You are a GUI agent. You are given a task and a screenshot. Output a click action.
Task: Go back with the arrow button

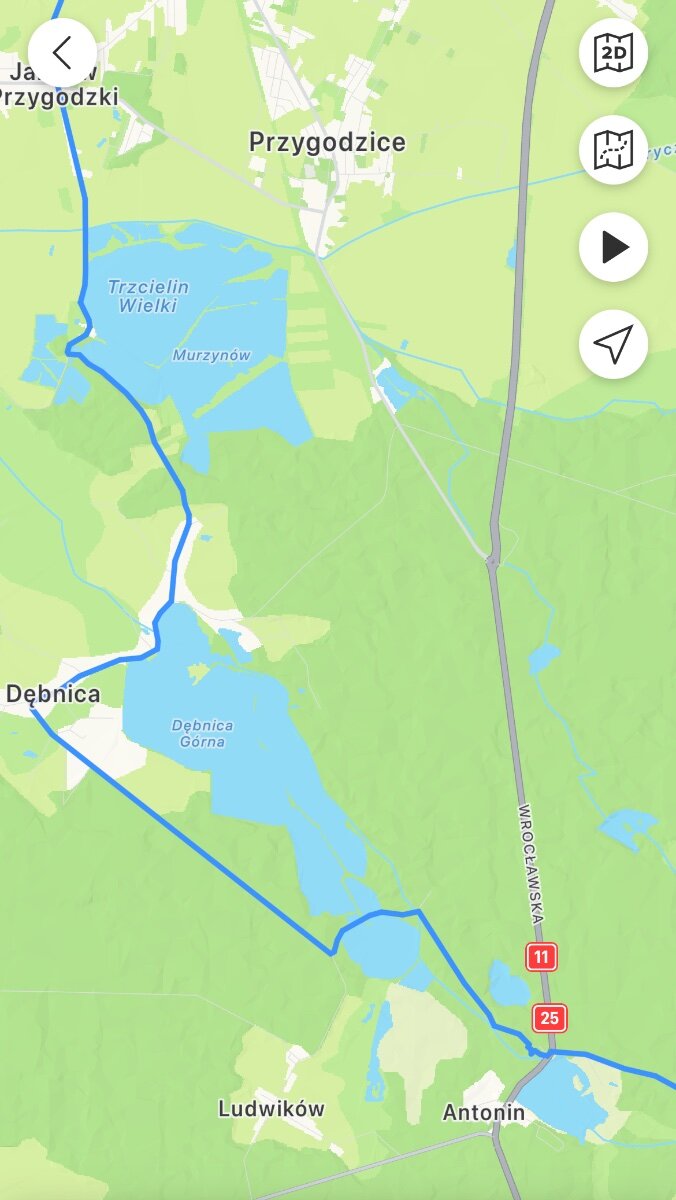pyautogui.click(x=62, y=53)
